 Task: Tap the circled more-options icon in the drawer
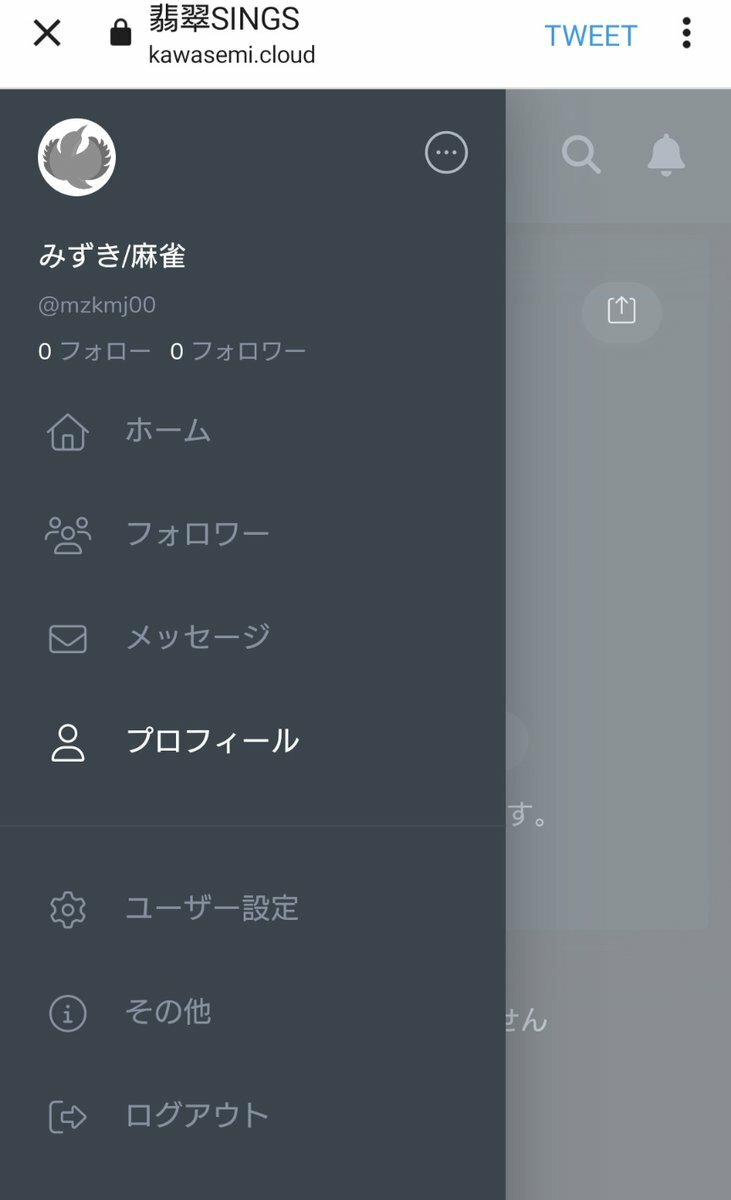coord(446,153)
